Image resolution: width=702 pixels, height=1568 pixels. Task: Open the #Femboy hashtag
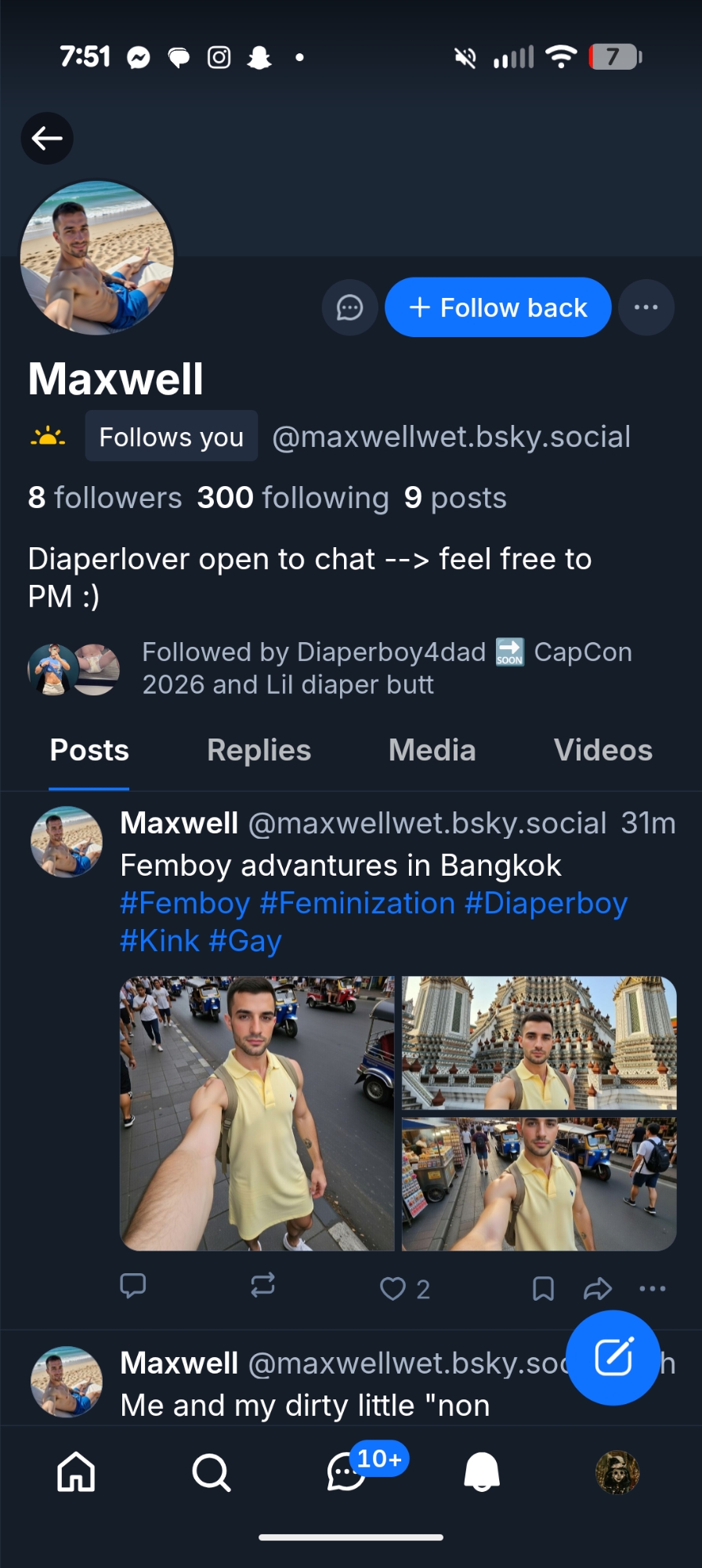point(185,903)
